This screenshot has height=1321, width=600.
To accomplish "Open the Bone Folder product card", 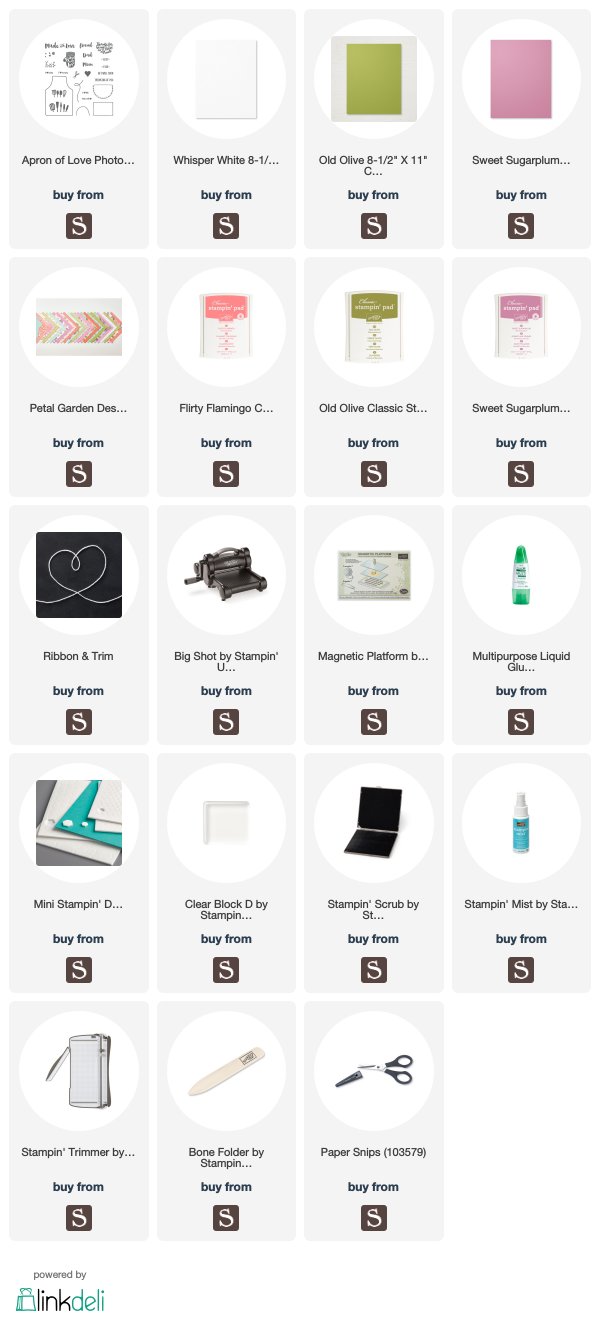I will [x=226, y=1121].
